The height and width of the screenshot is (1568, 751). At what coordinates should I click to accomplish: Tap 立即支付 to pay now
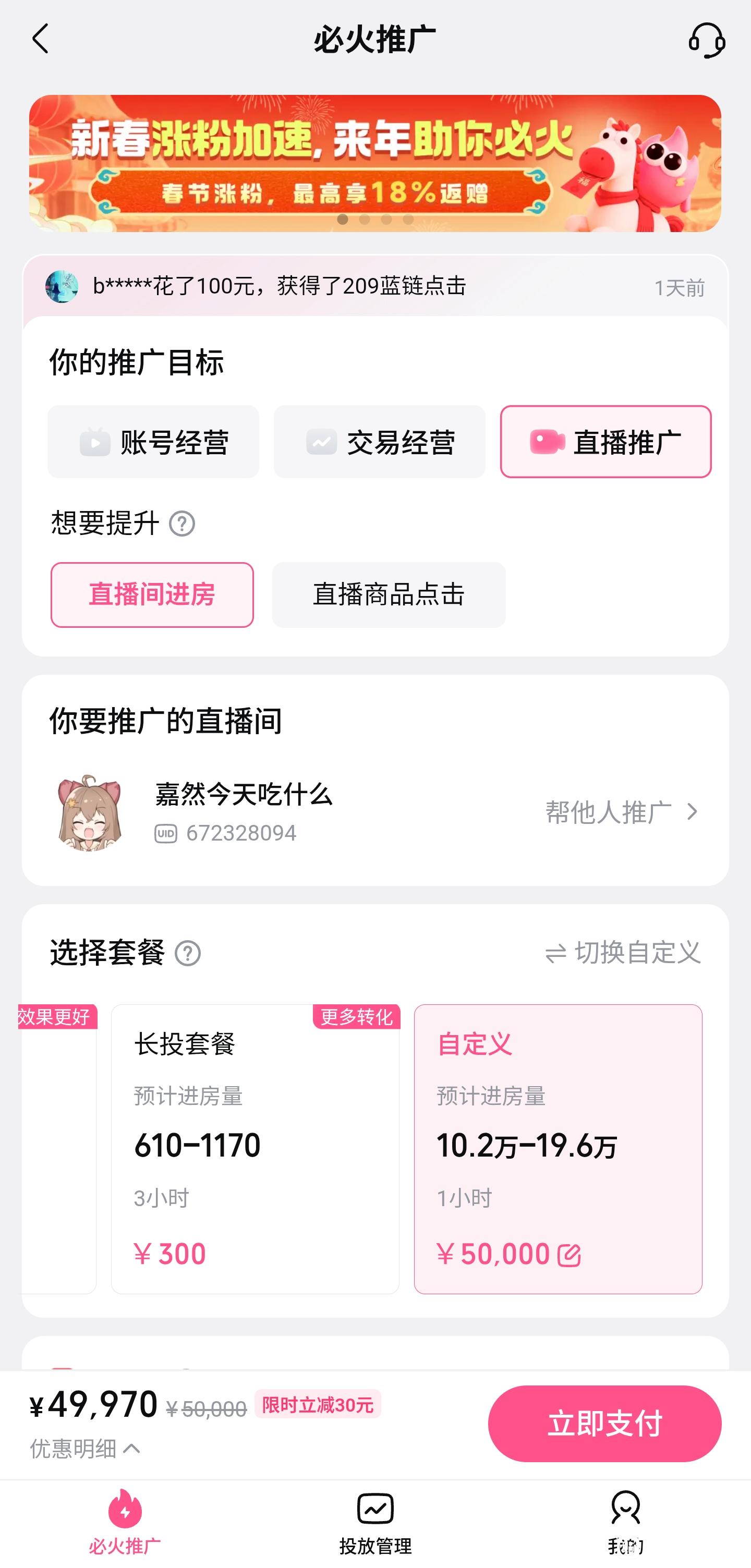(x=604, y=1424)
